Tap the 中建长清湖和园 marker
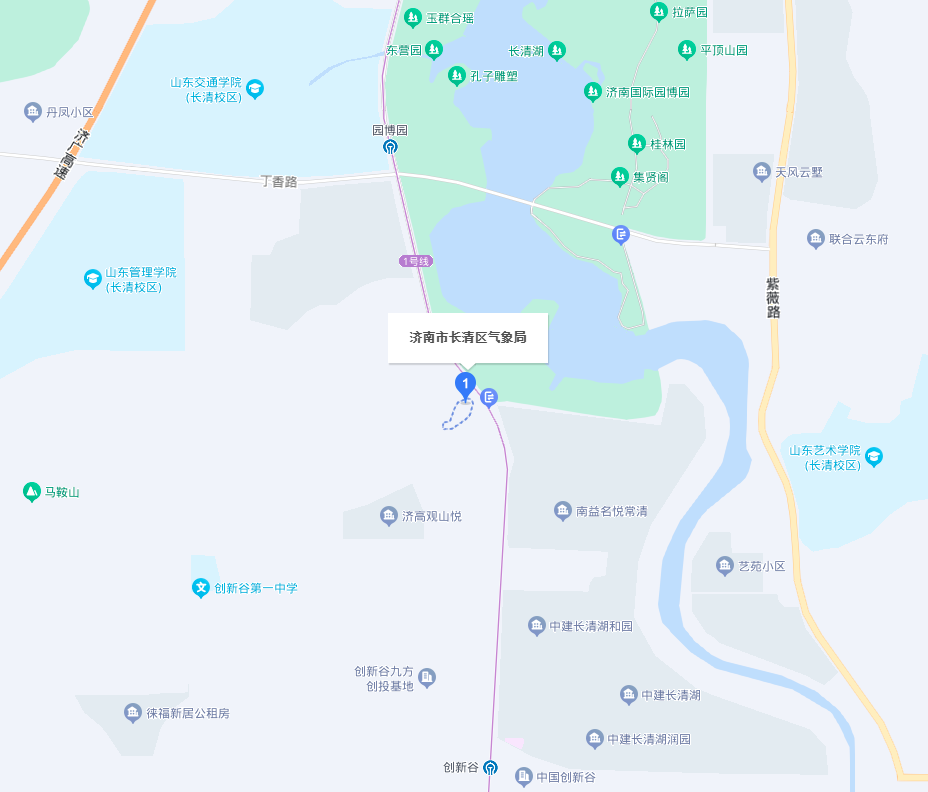928x792 pixels. click(537, 626)
